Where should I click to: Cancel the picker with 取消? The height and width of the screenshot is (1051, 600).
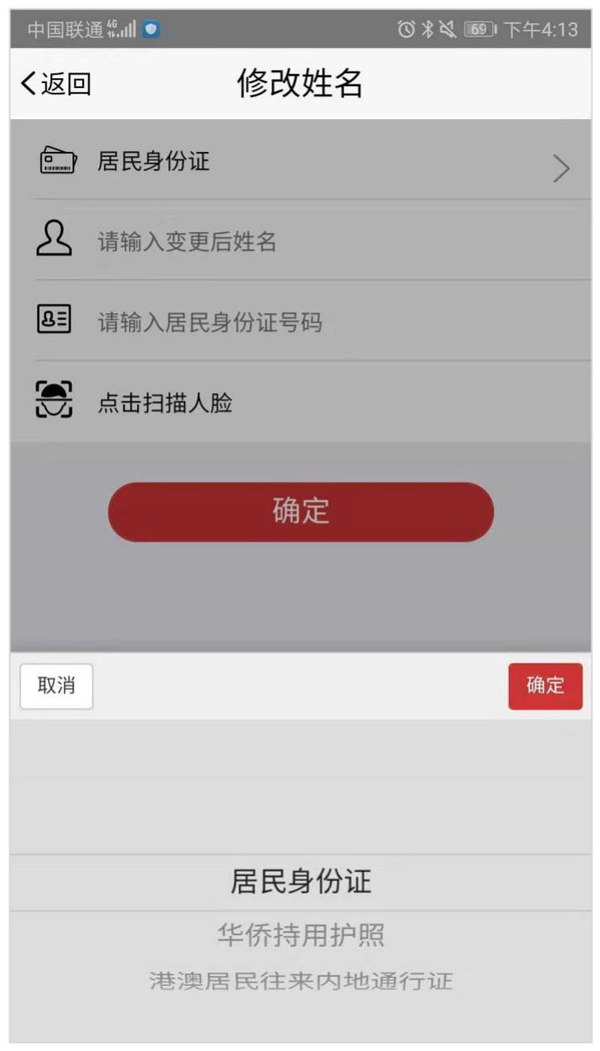click(x=56, y=686)
